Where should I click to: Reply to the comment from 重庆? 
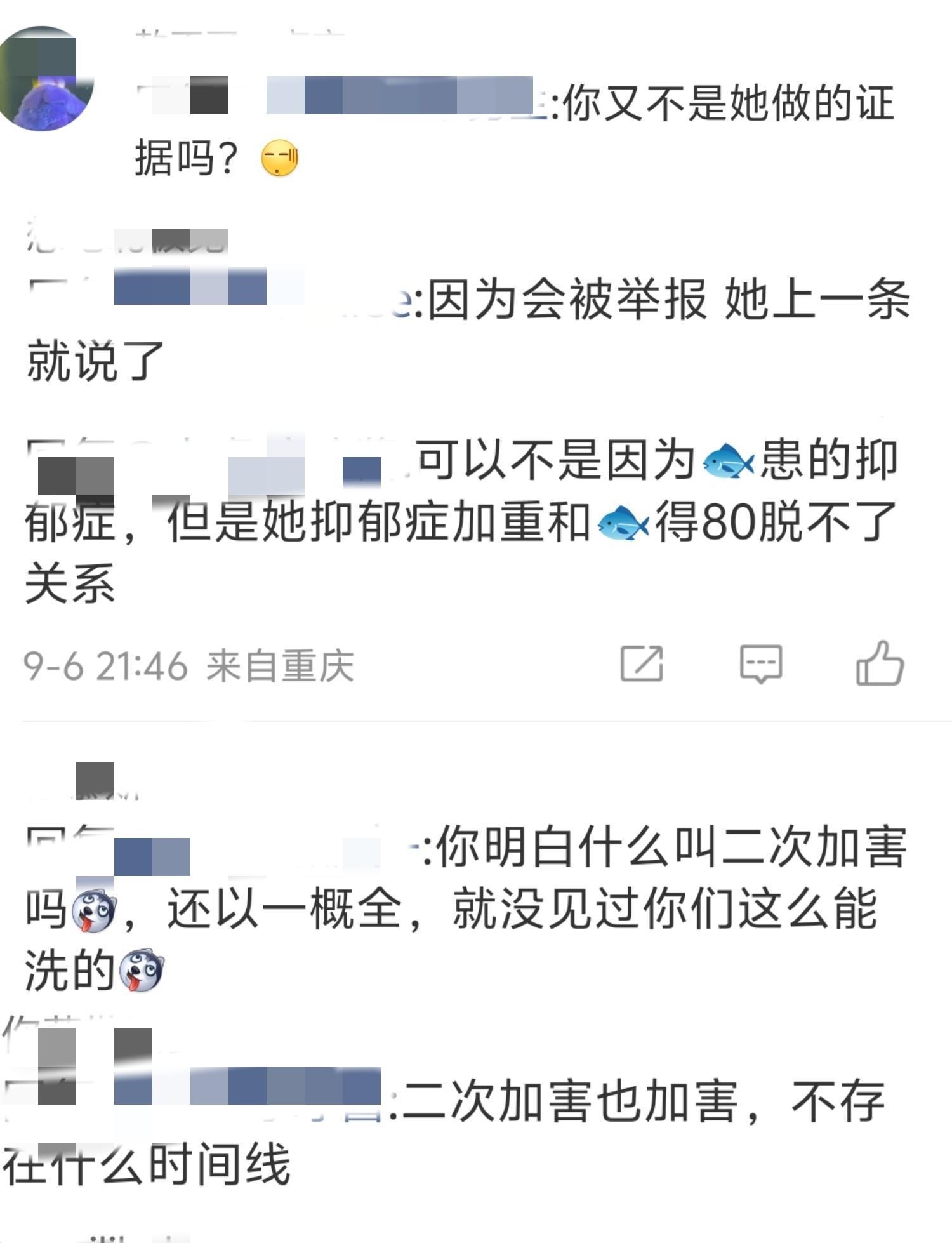coord(760,664)
